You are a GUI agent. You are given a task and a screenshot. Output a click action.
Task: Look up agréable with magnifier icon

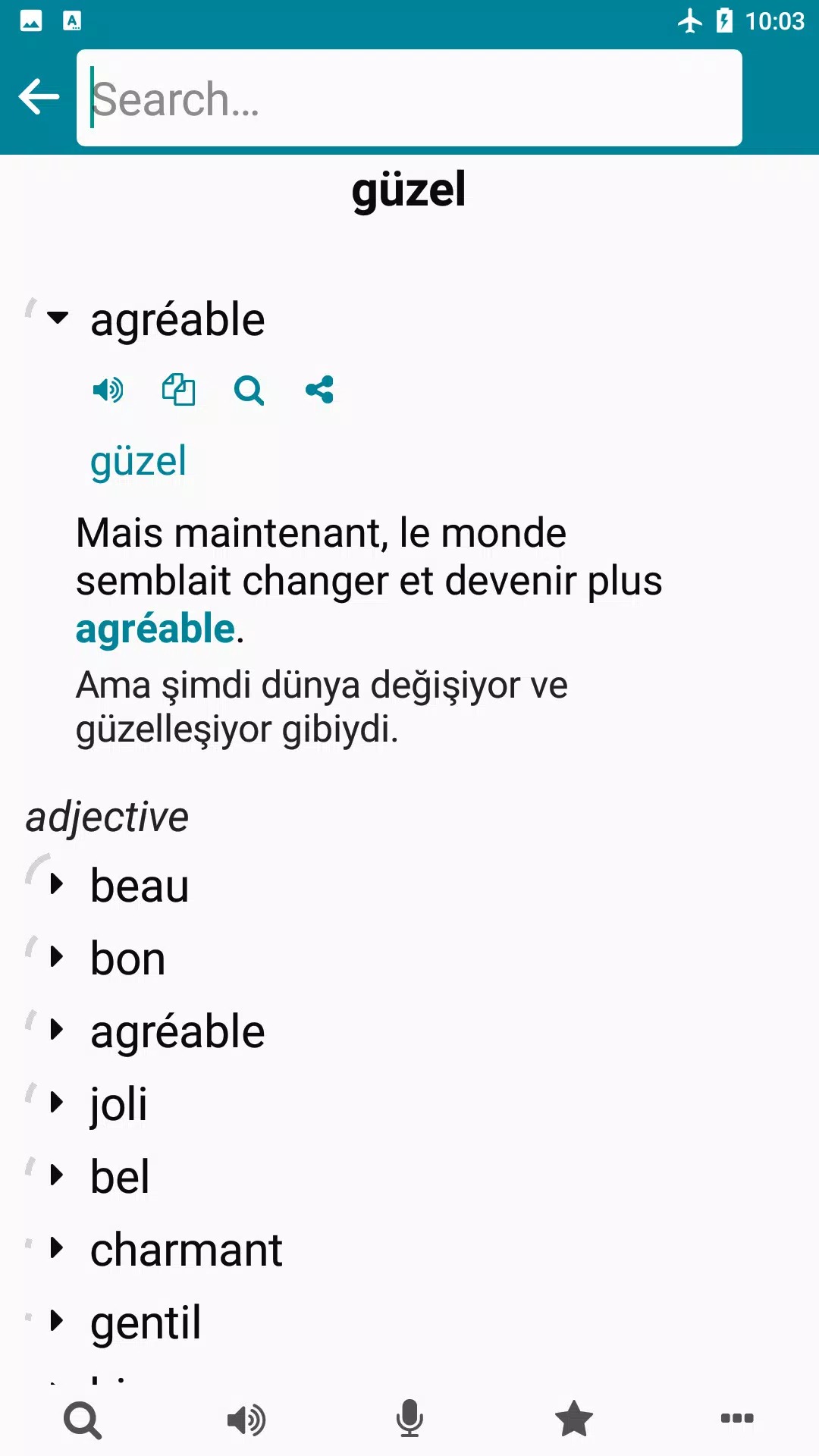coord(249,391)
